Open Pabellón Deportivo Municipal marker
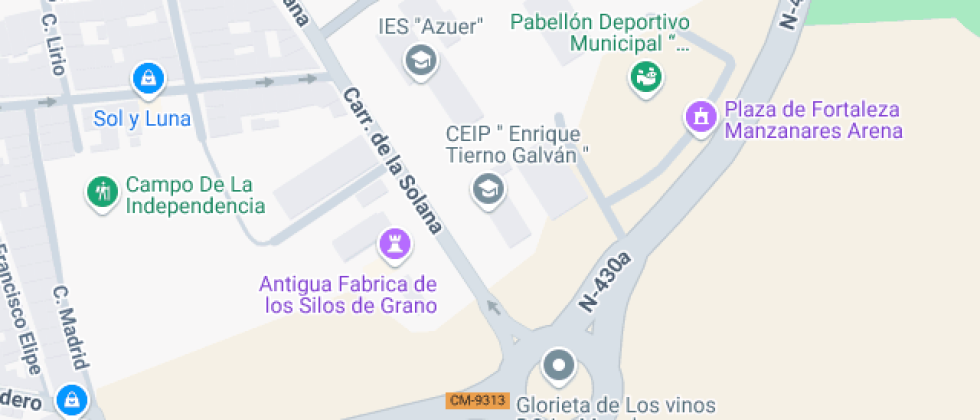 [x=647, y=75]
